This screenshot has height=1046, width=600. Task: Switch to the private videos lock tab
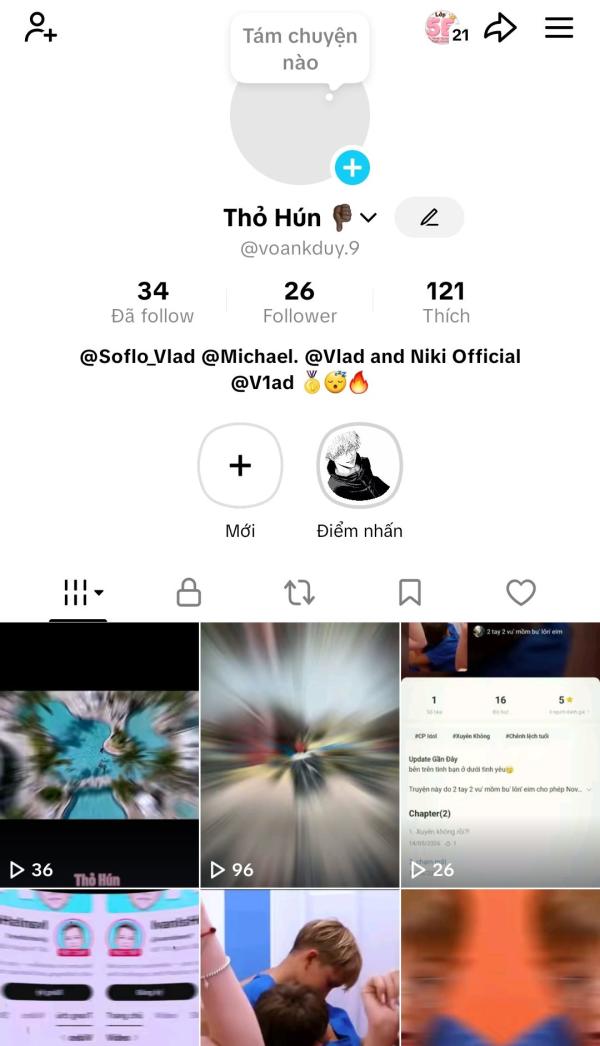pyautogui.click(x=189, y=592)
